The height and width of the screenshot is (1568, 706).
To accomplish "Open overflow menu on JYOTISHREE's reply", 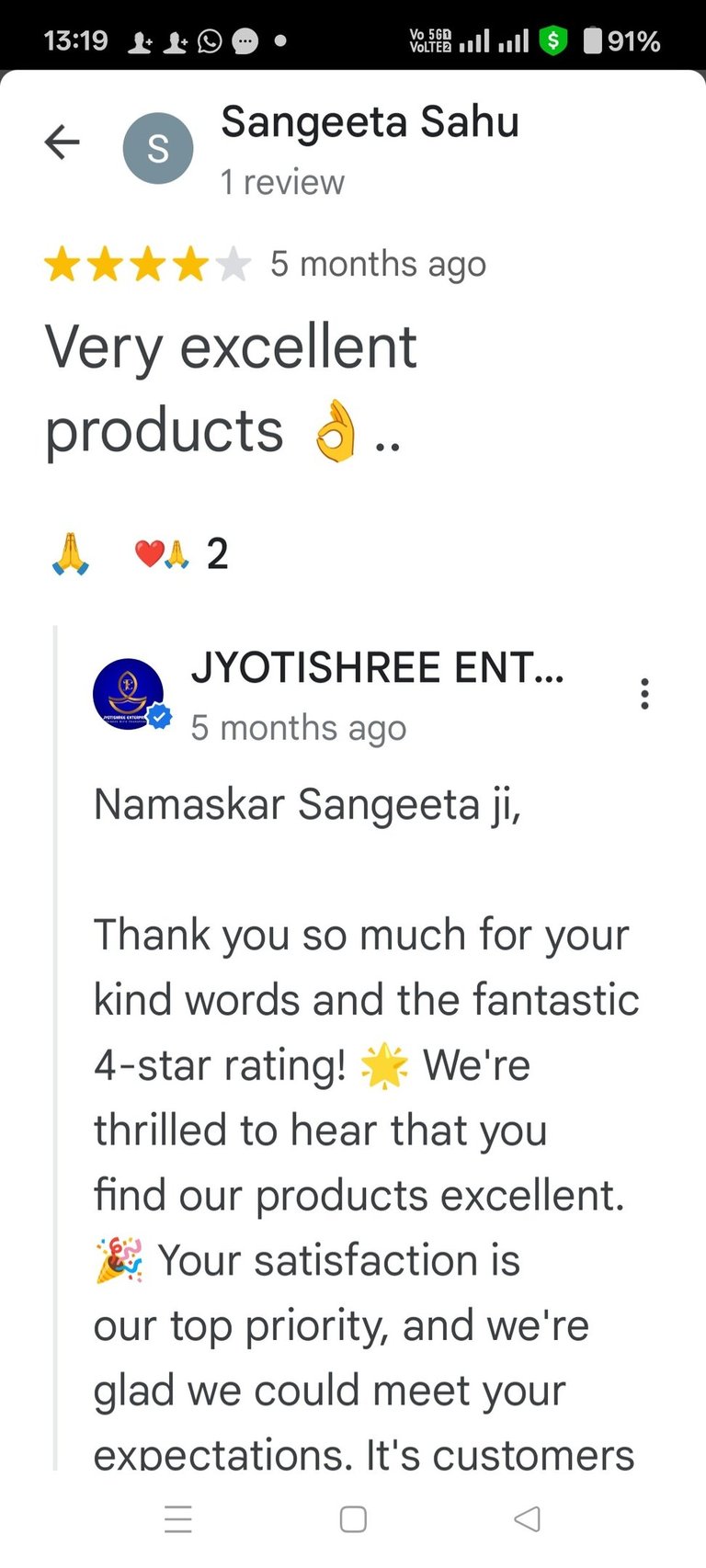I will coord(644,694).
